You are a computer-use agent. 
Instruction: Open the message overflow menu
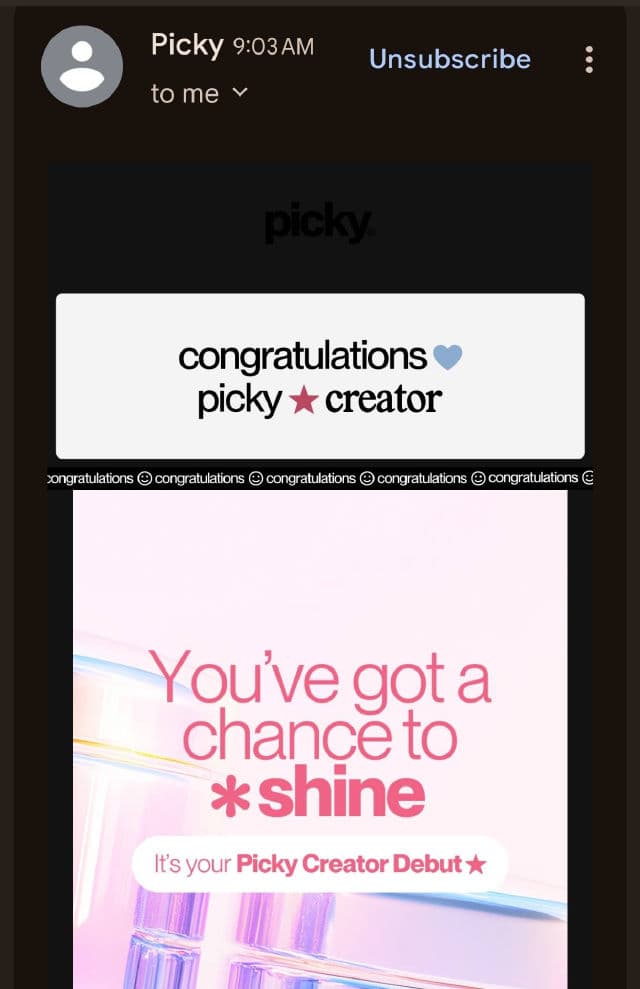pos(589,60)
